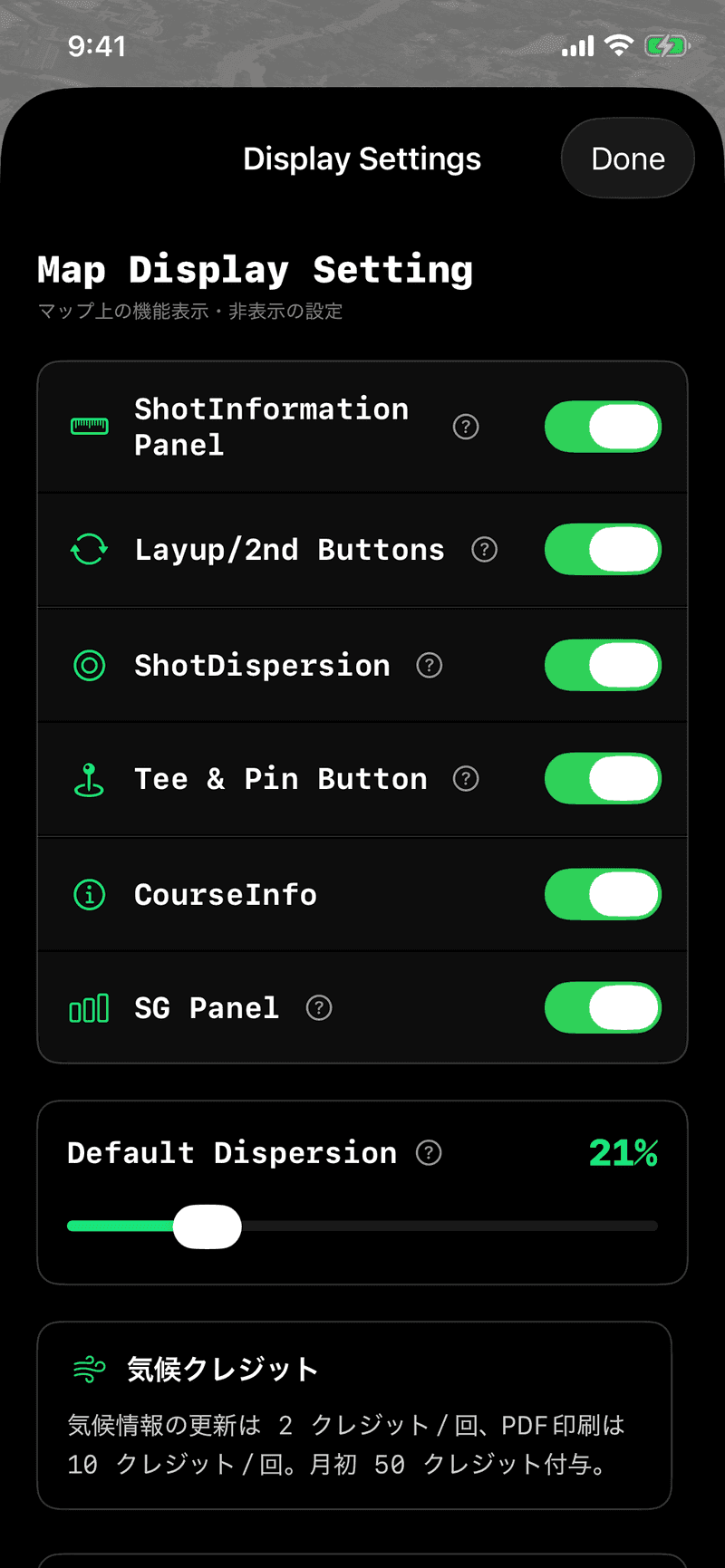Image resolution: width=725 pixels, height=1568 pixels.
Task: Open help for Default Dispersion
Action: tap(429, 1153)
